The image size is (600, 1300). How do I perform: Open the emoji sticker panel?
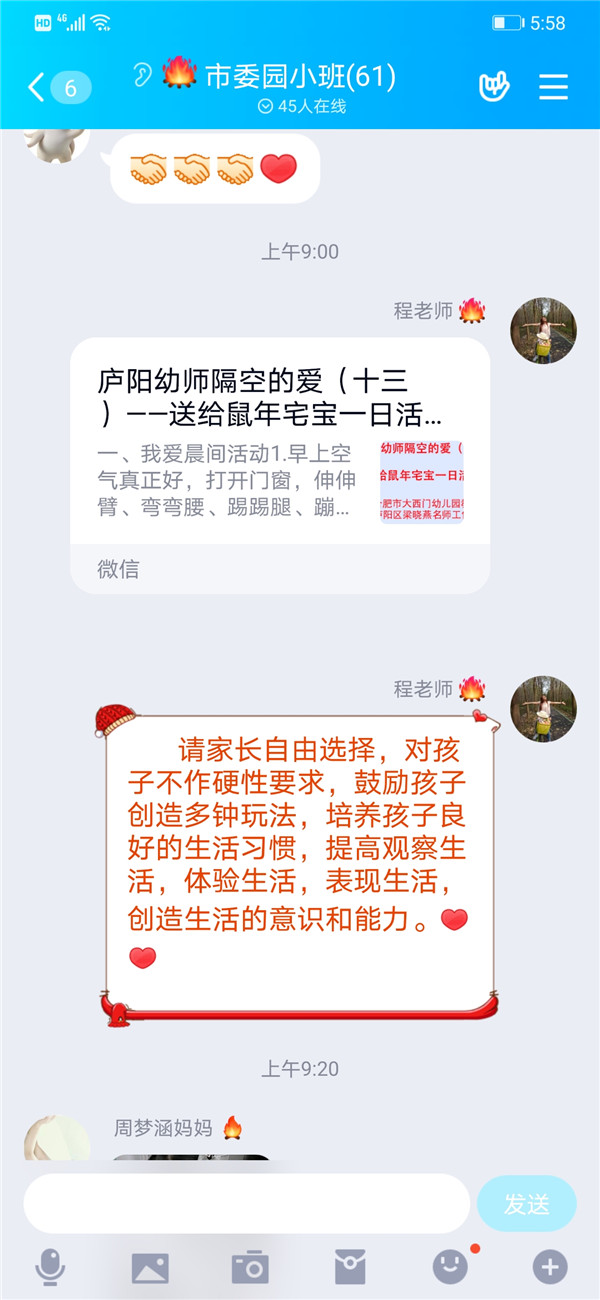pyautogui.click(x=450, y=1267)
